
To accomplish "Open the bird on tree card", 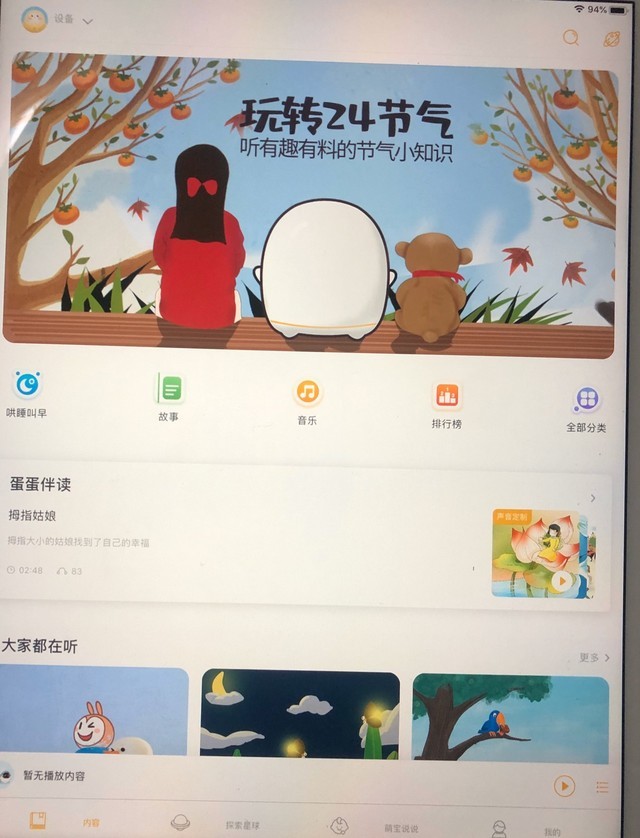I will click(510, 716).
